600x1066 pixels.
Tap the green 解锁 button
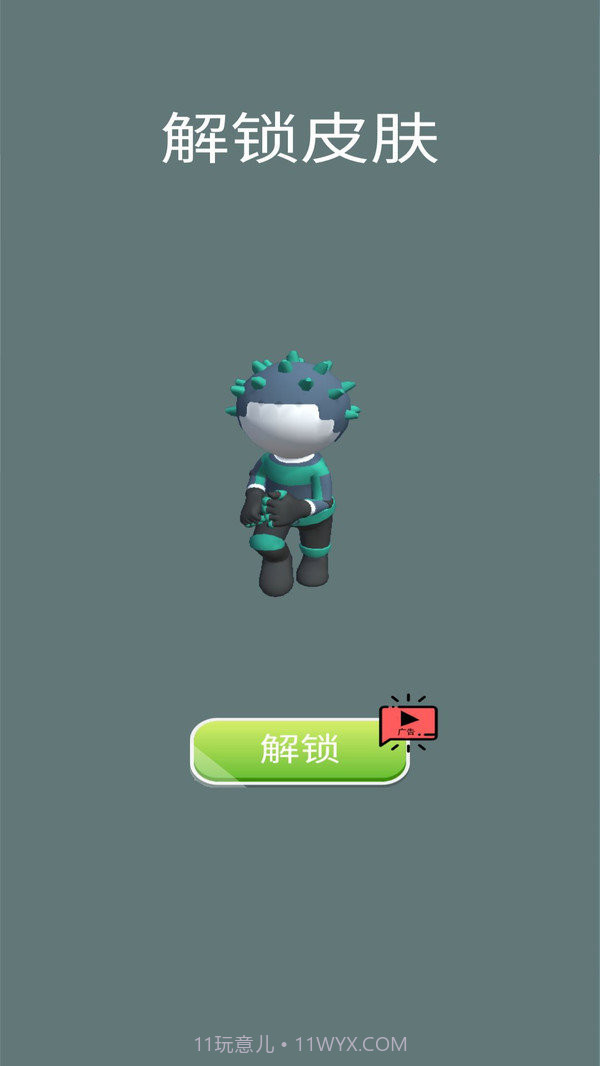click(x=299, y=750)
